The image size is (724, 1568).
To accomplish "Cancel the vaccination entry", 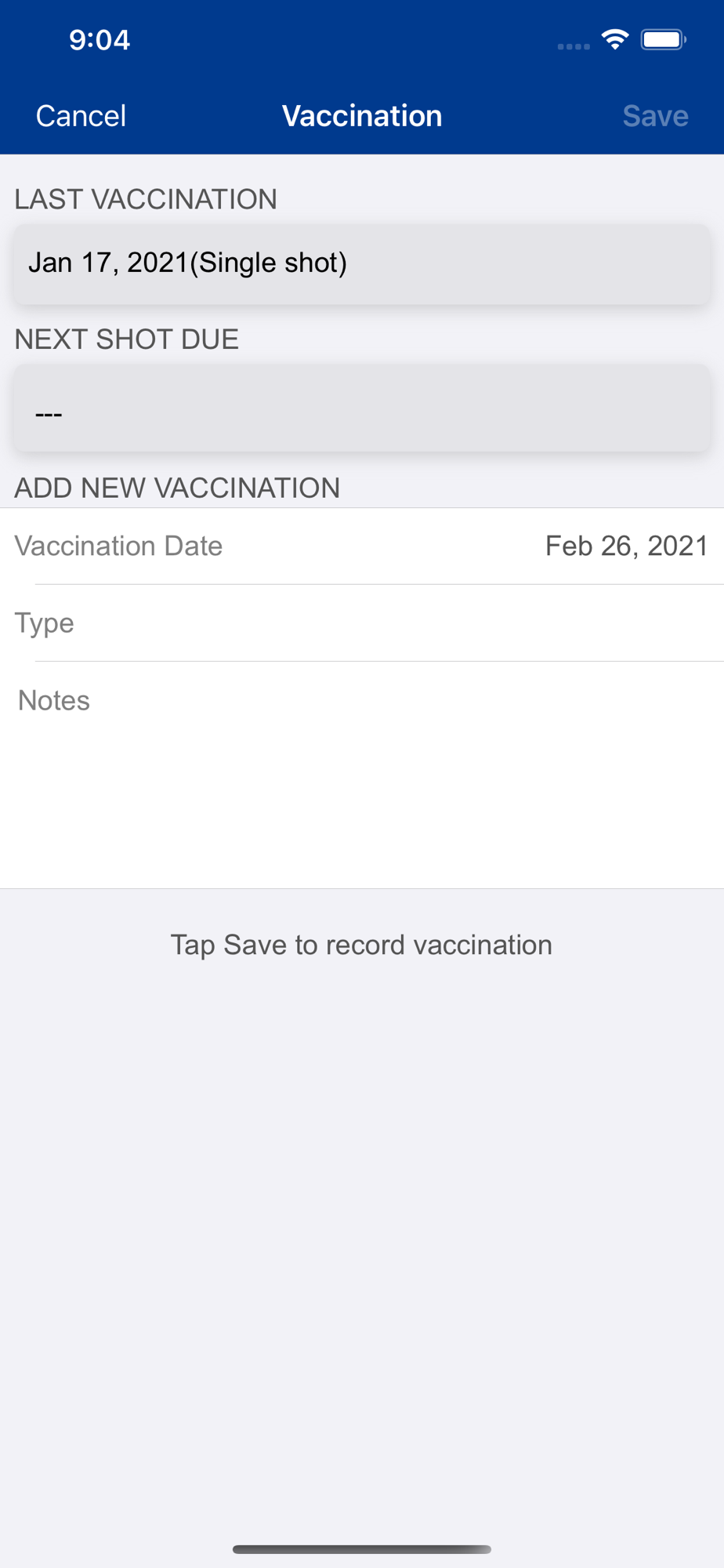I will pos(81,116).
